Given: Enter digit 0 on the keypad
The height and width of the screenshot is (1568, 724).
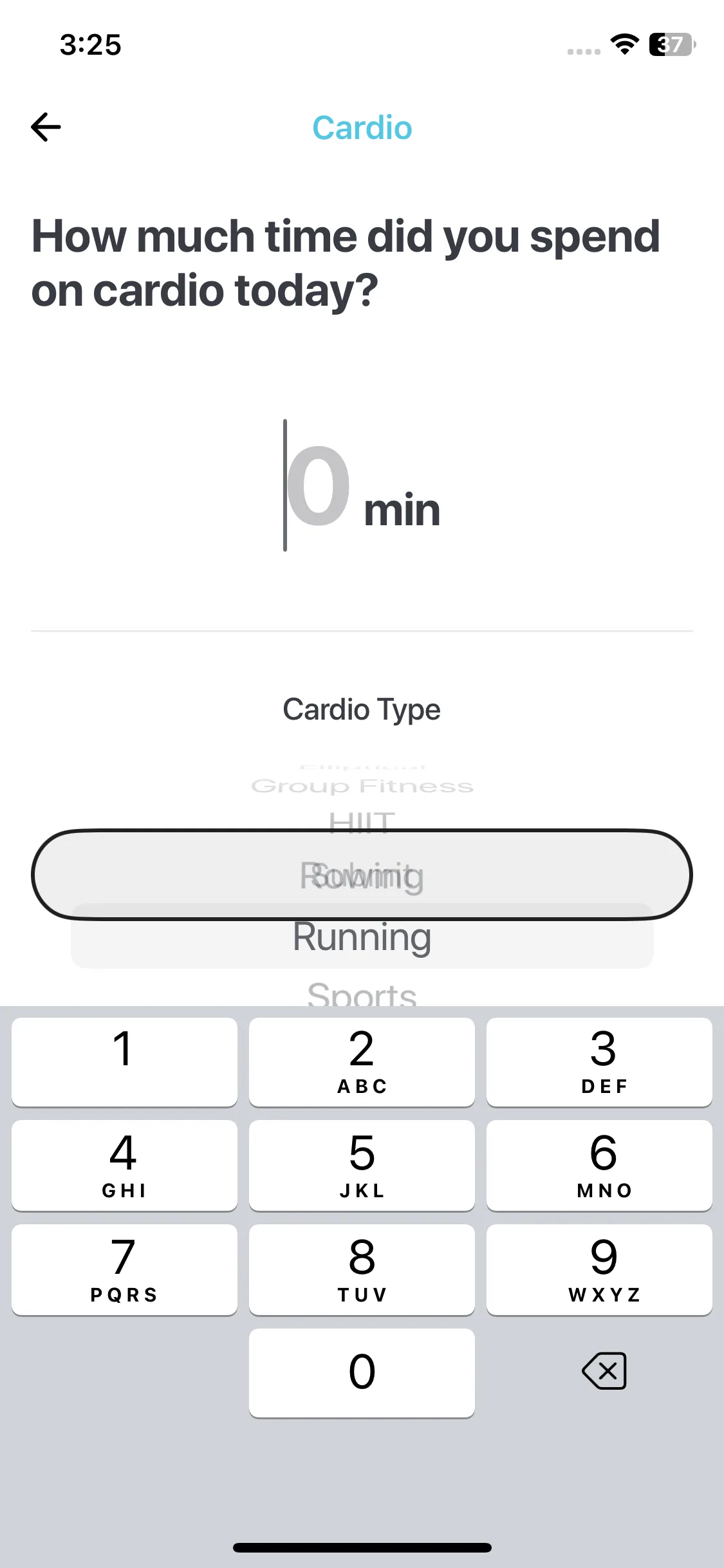Looking at the screenshot, I should click(x=362, y=1373).
